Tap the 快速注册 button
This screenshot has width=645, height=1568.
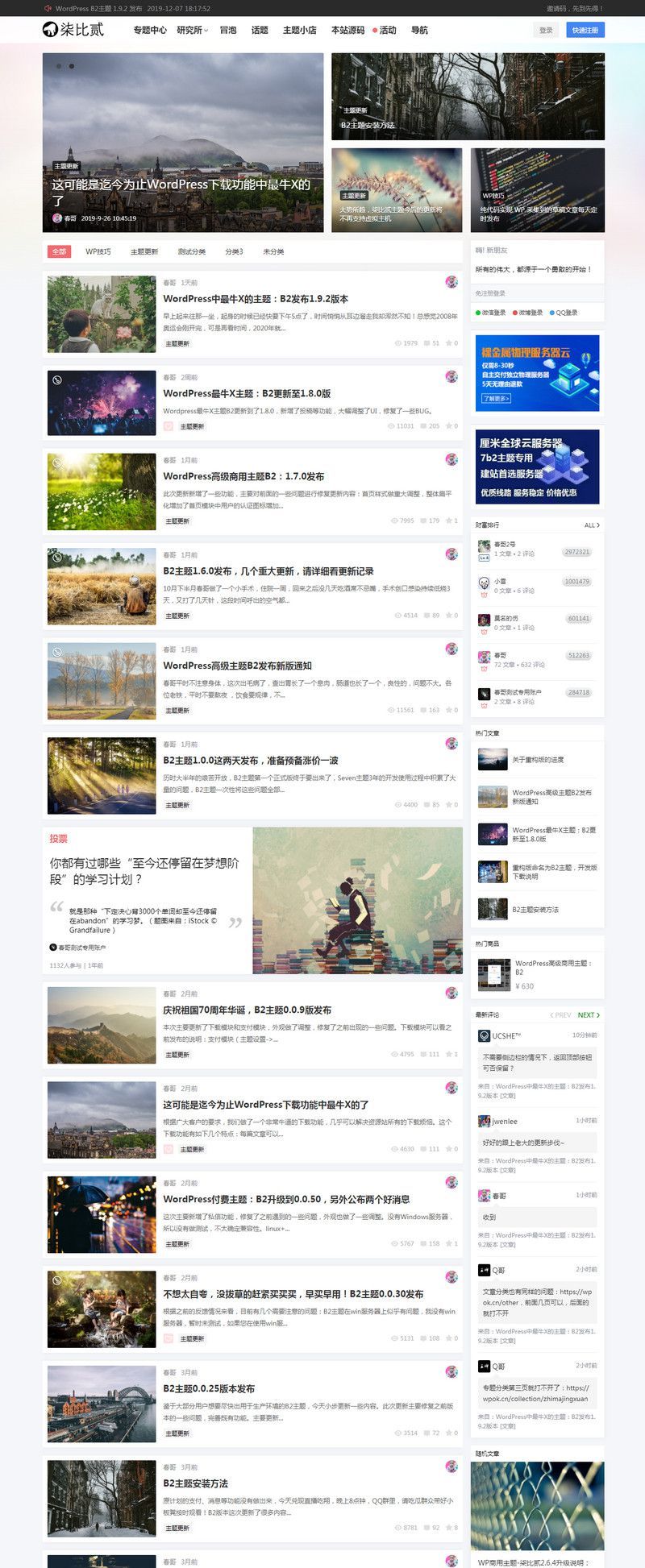coord(585,30)
